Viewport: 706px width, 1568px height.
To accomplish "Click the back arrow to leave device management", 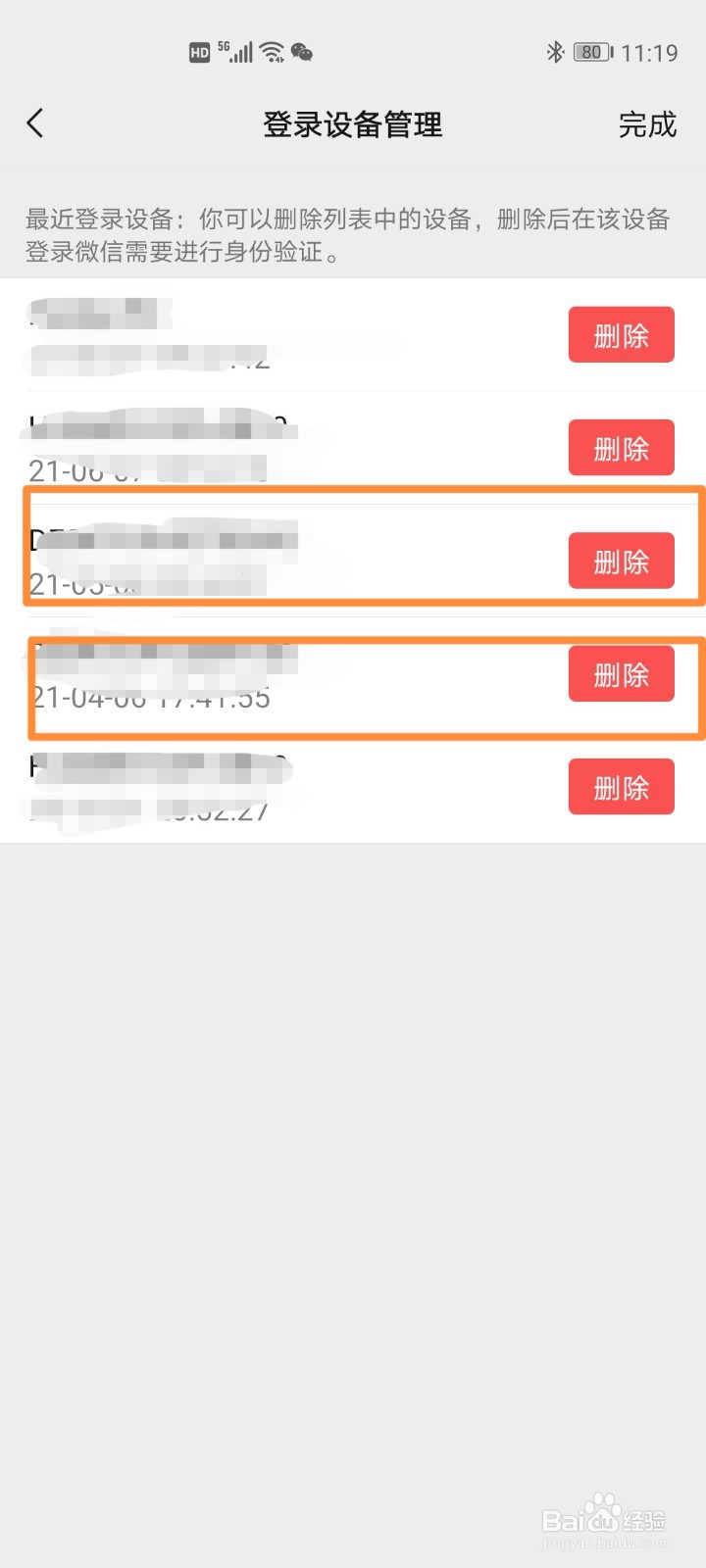I will point(35,123).
